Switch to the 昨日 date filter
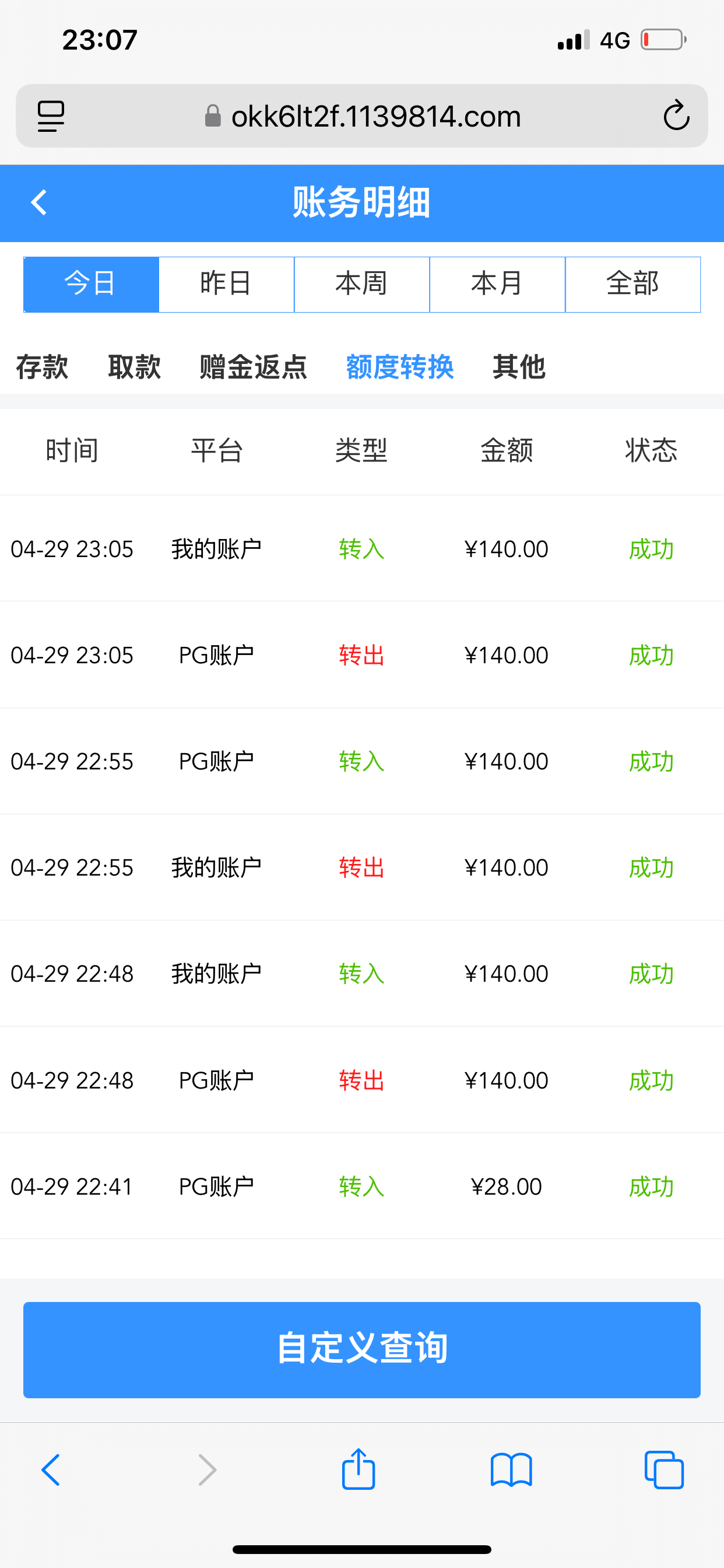 pos(226,284)
